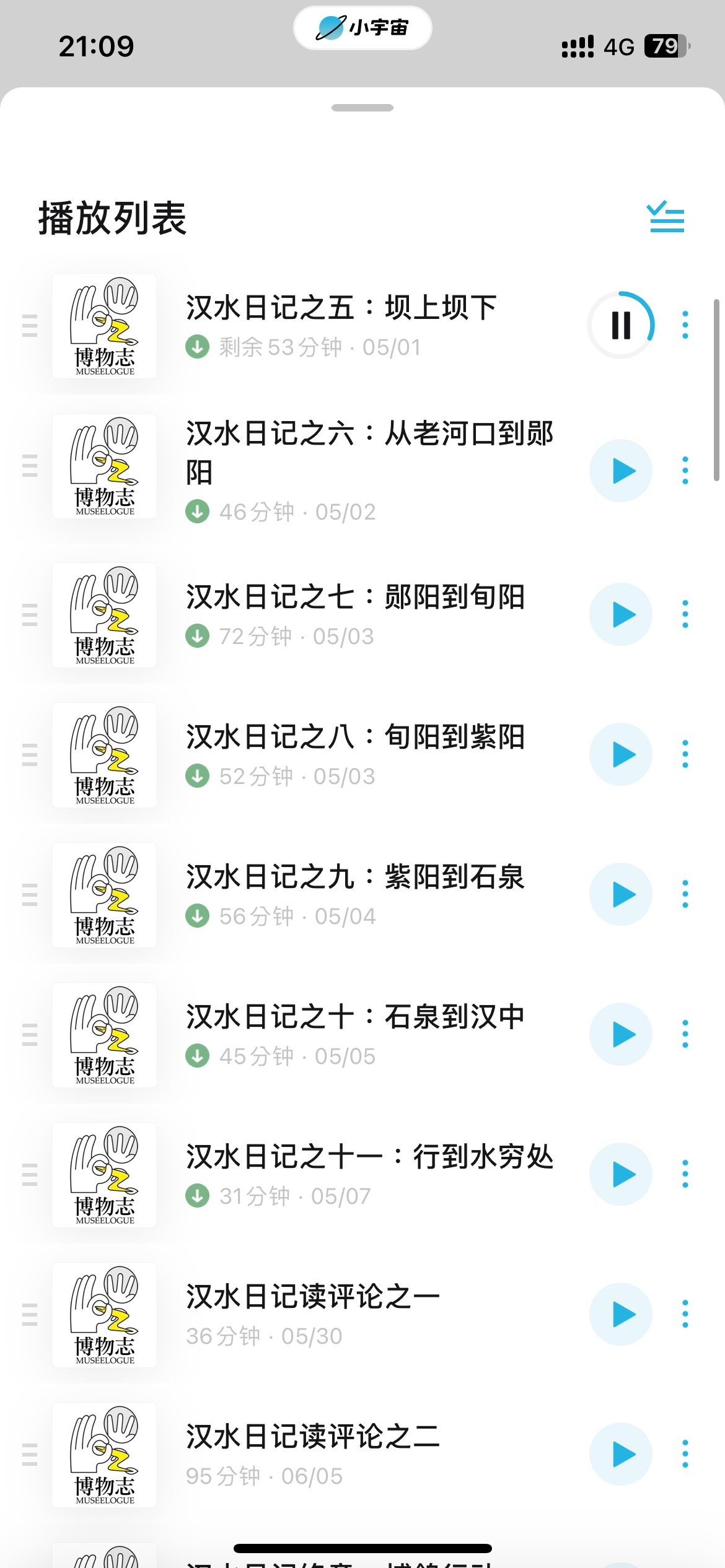
Task: Show options for 汉水日记之十一
Action: (685, 1174)
